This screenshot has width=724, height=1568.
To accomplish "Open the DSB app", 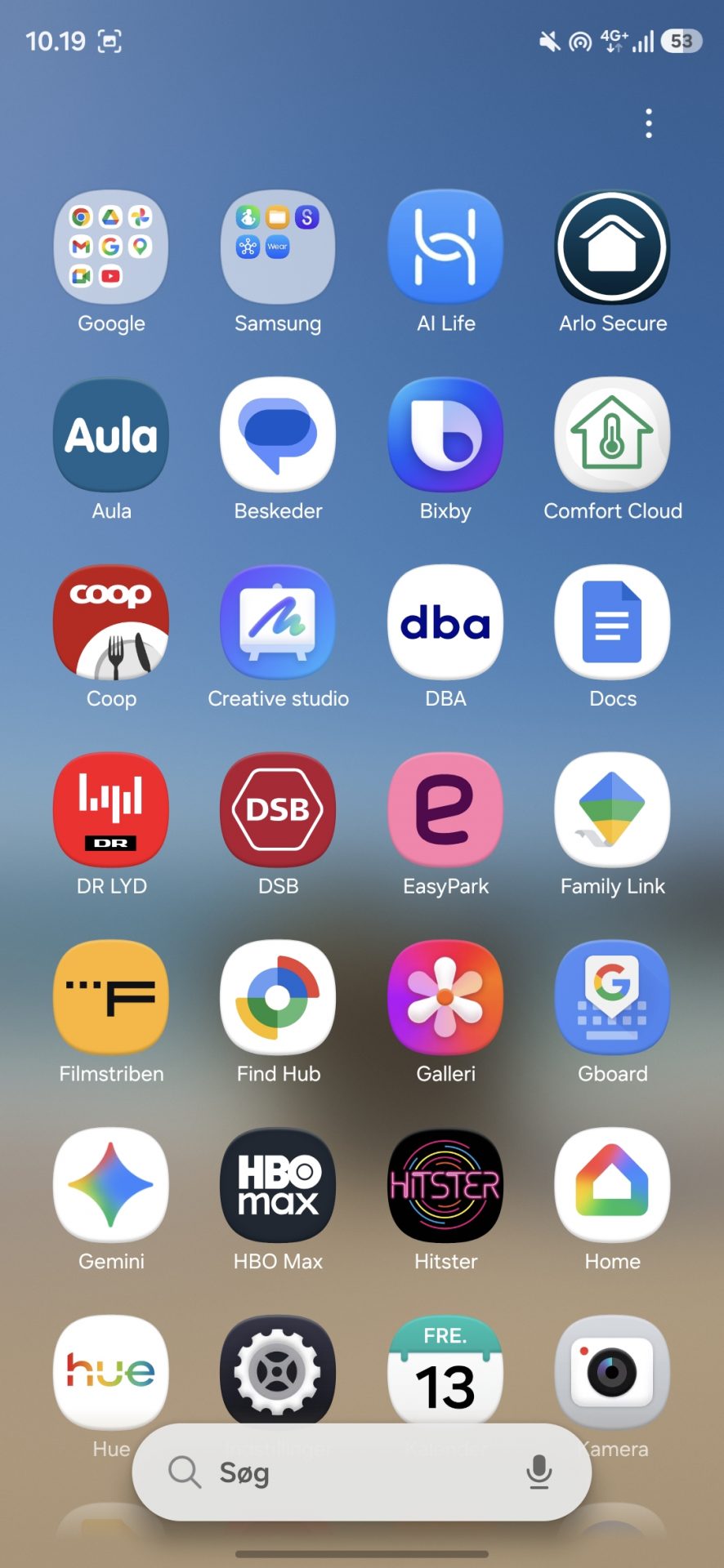I will [278, 810].
